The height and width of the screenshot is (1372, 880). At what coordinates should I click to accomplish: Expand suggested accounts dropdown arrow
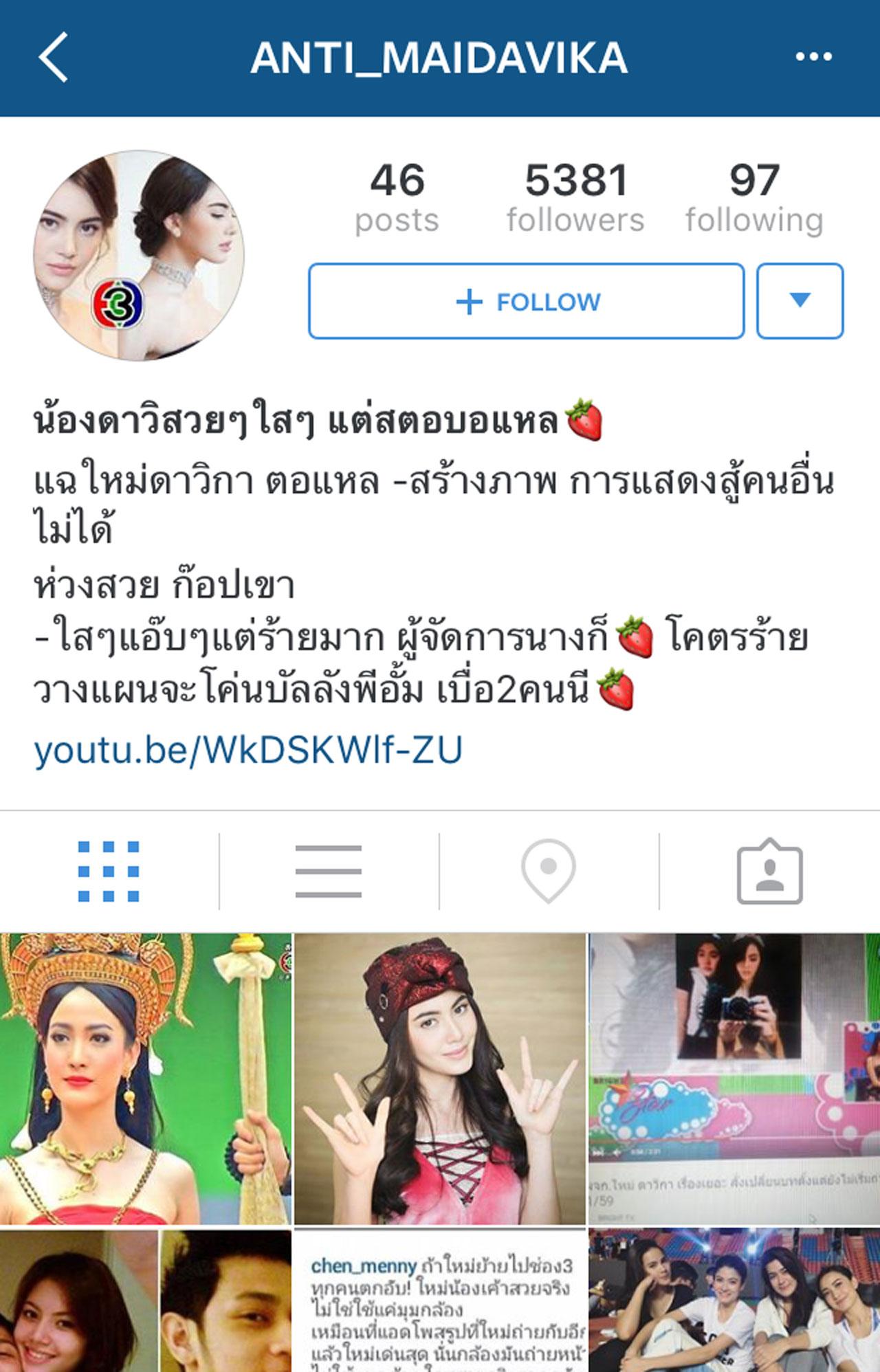800,301
